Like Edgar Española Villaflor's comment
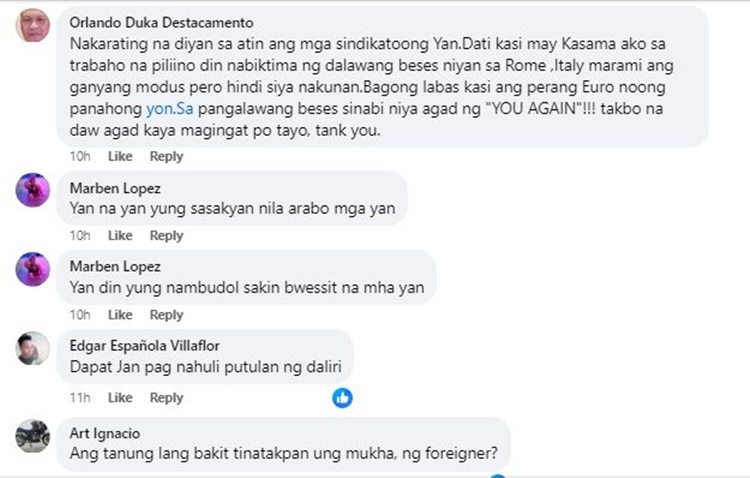Viewport: 750px width, 478px height. [120, 398]
